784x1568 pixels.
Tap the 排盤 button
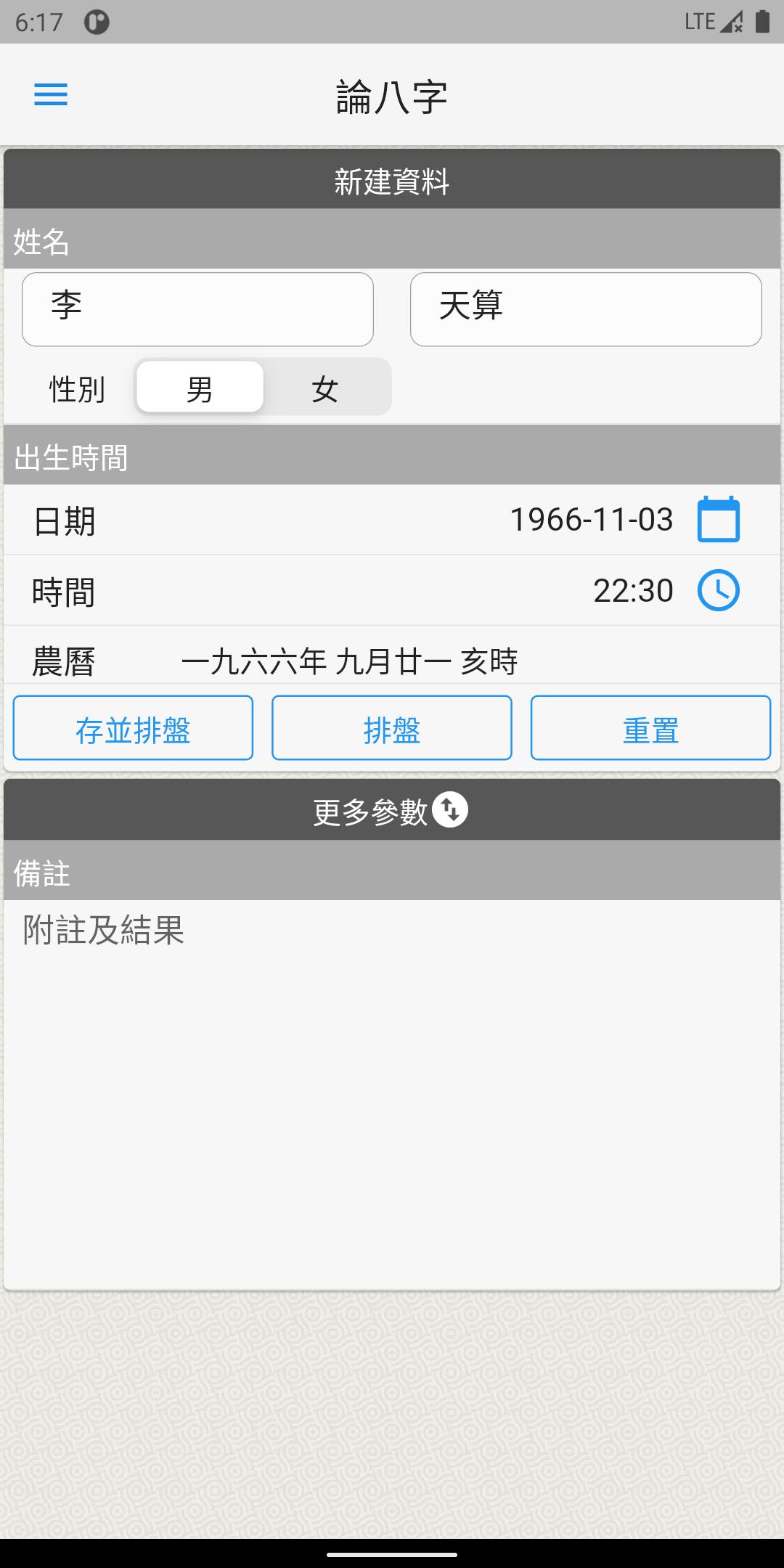(392, 728)
